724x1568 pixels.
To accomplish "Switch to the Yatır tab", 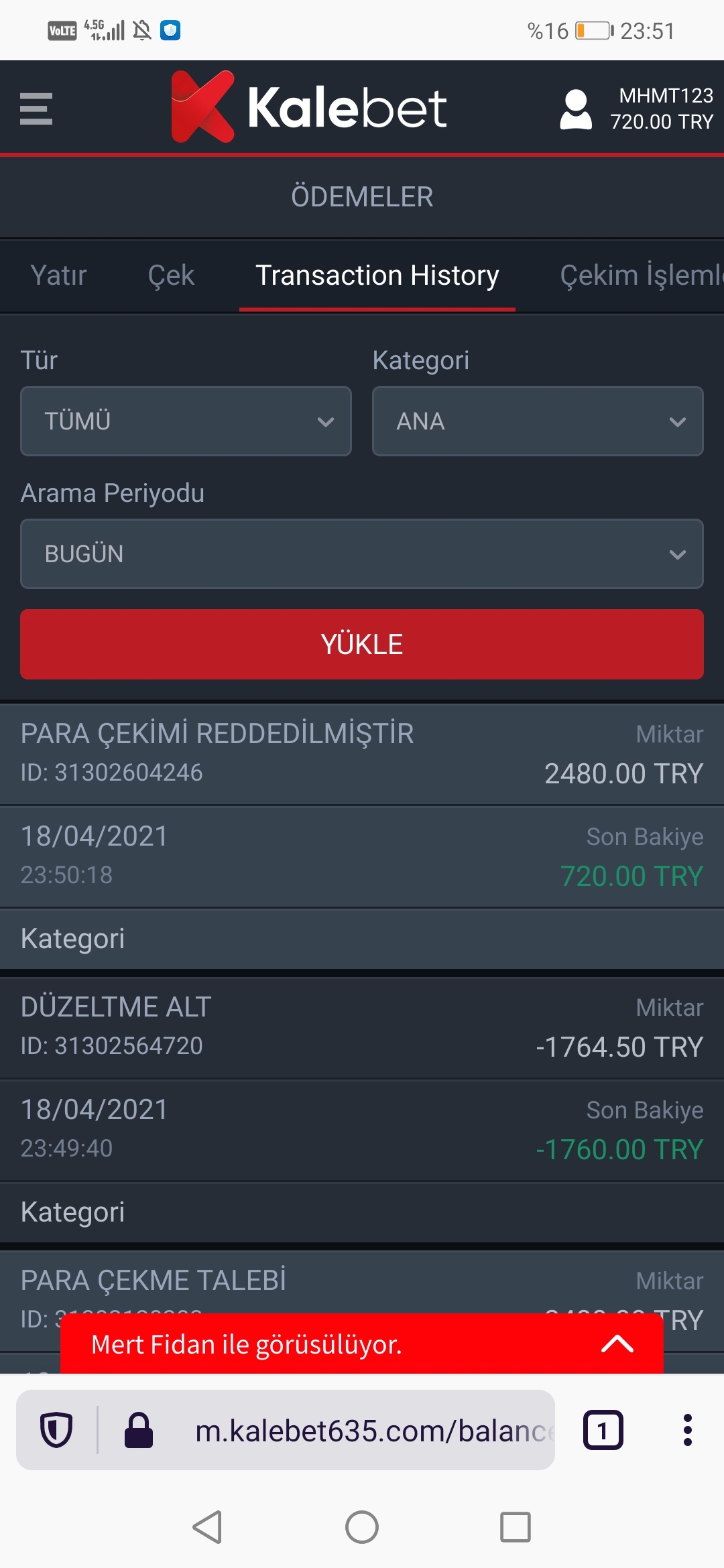I will (x=59, y=275).
